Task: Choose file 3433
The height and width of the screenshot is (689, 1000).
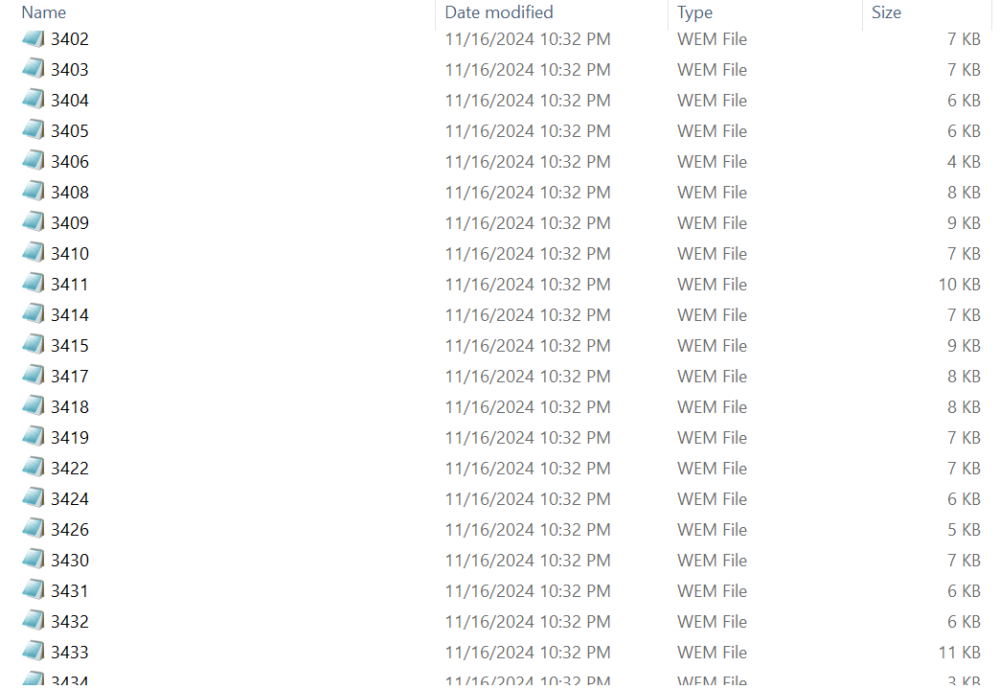Action: pyautogui.click(x=69, y=653)
